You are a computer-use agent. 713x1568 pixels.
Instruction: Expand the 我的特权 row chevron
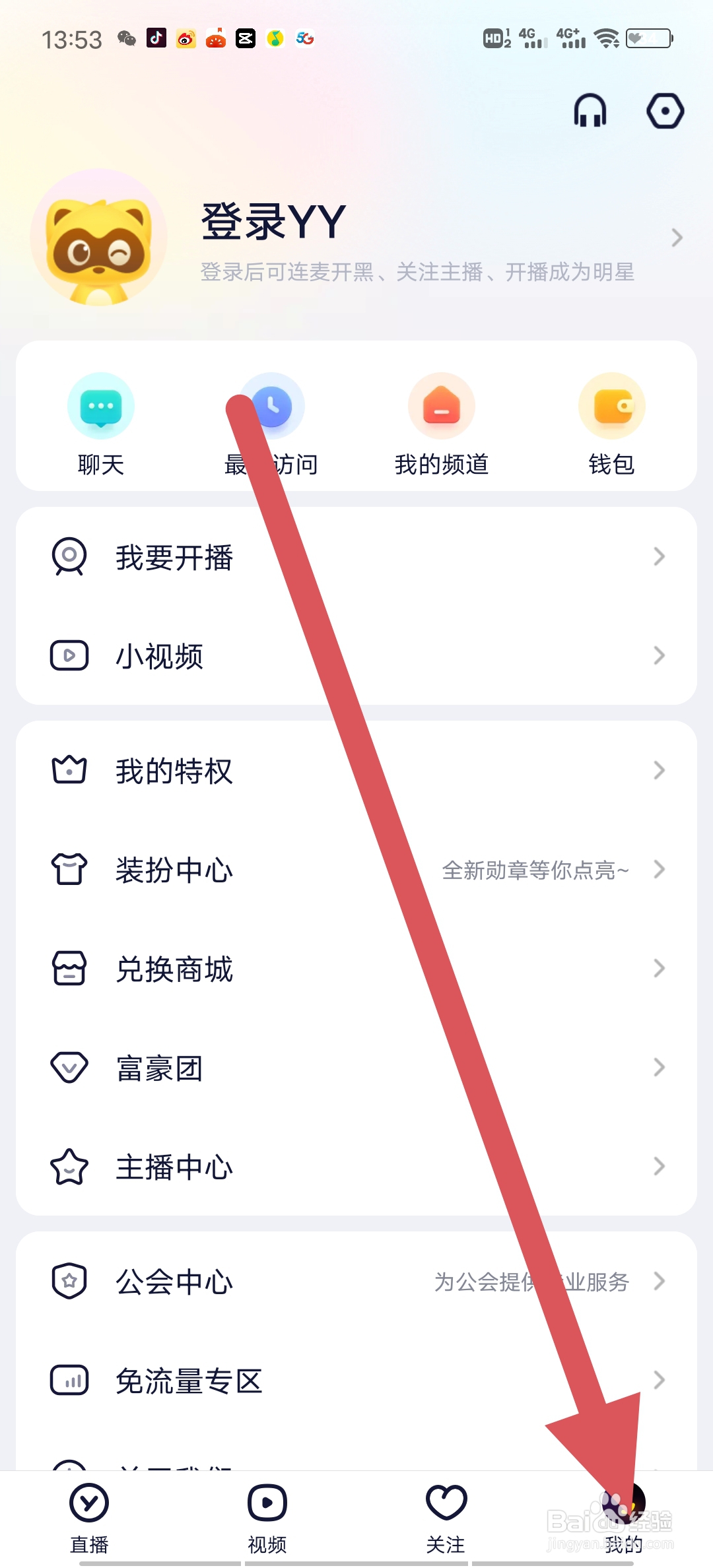(x=658, y=770)
